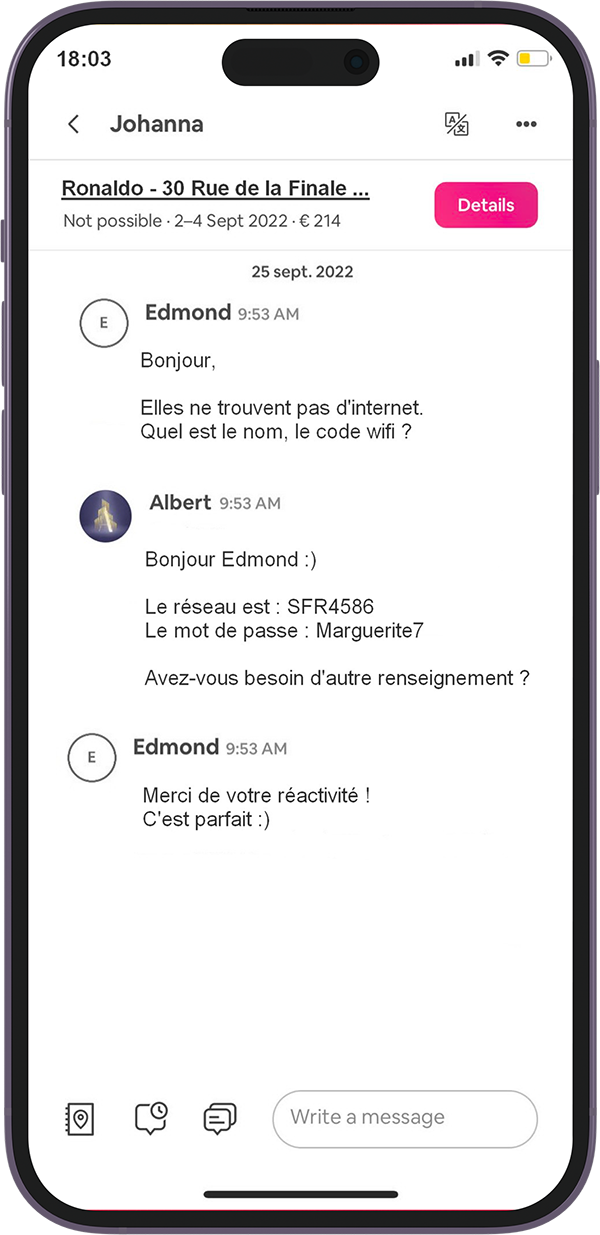The width and height of the screenshot is (600, 1235).
Task: Open Albert's profile avatar
Action: click(105, 516)
